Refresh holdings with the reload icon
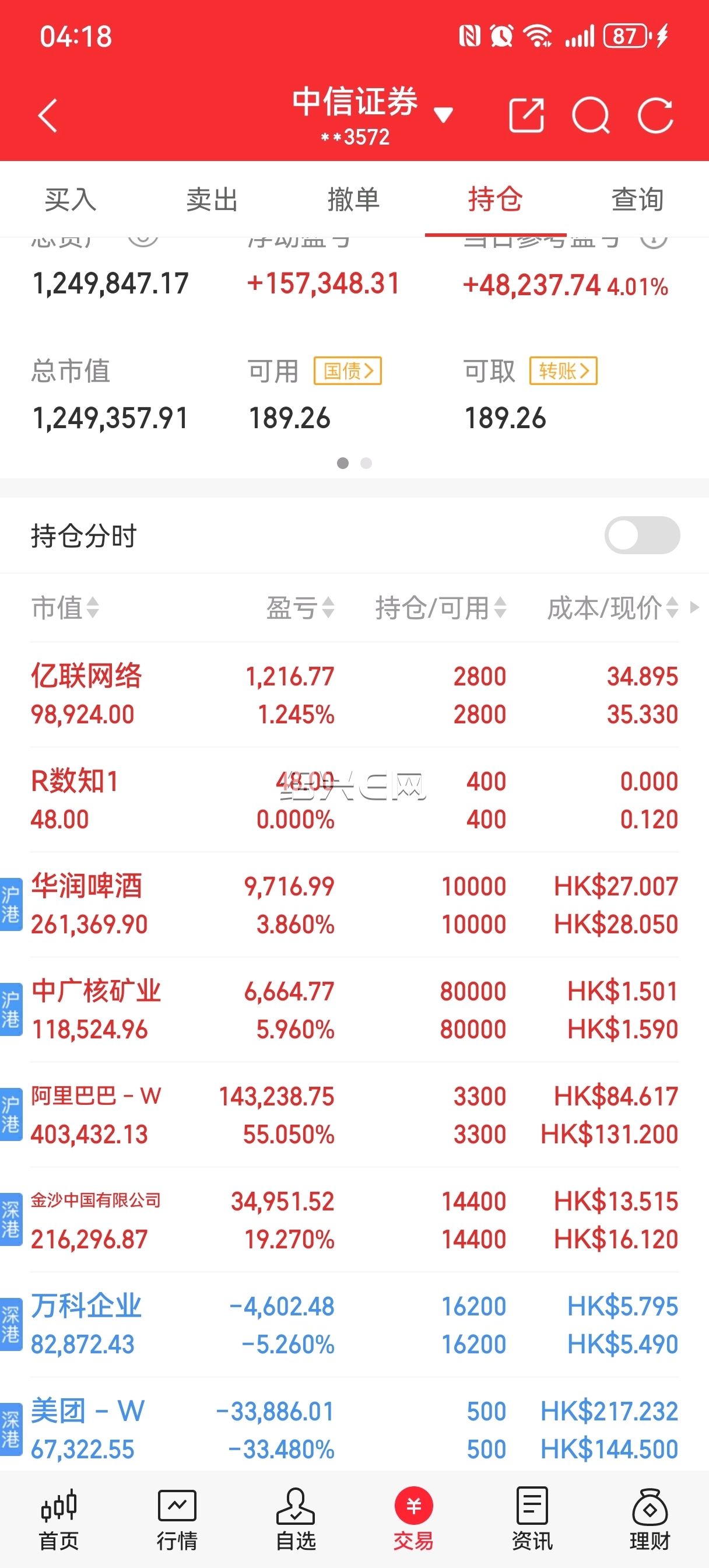Viewport: 709px width, 1568px height. 655,114
